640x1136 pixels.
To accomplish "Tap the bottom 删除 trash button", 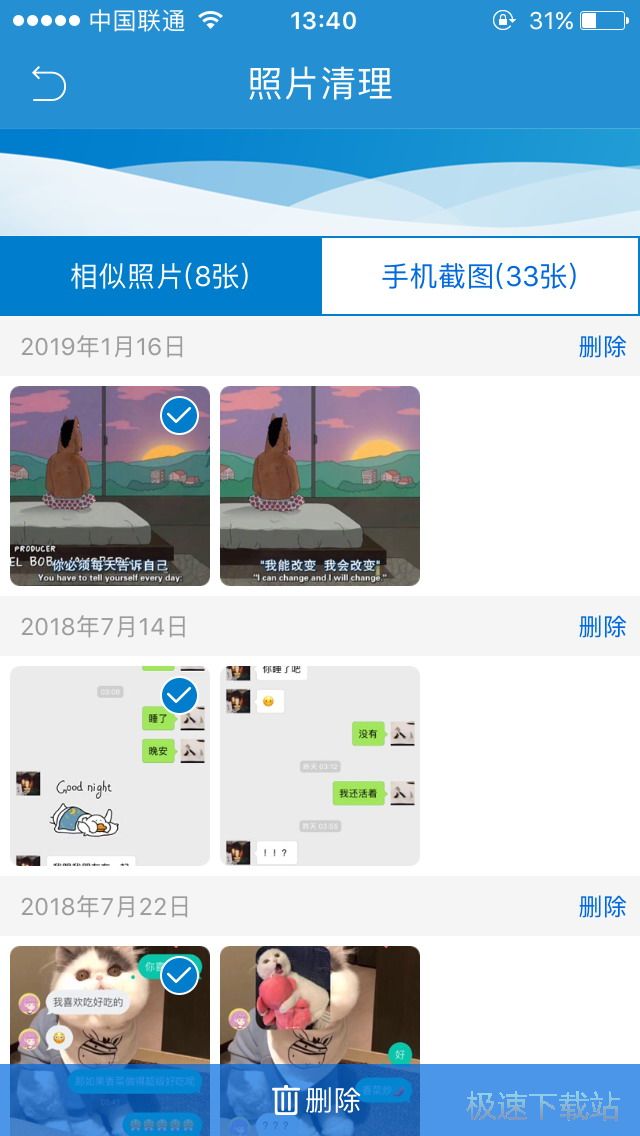I will [318, 1101].
